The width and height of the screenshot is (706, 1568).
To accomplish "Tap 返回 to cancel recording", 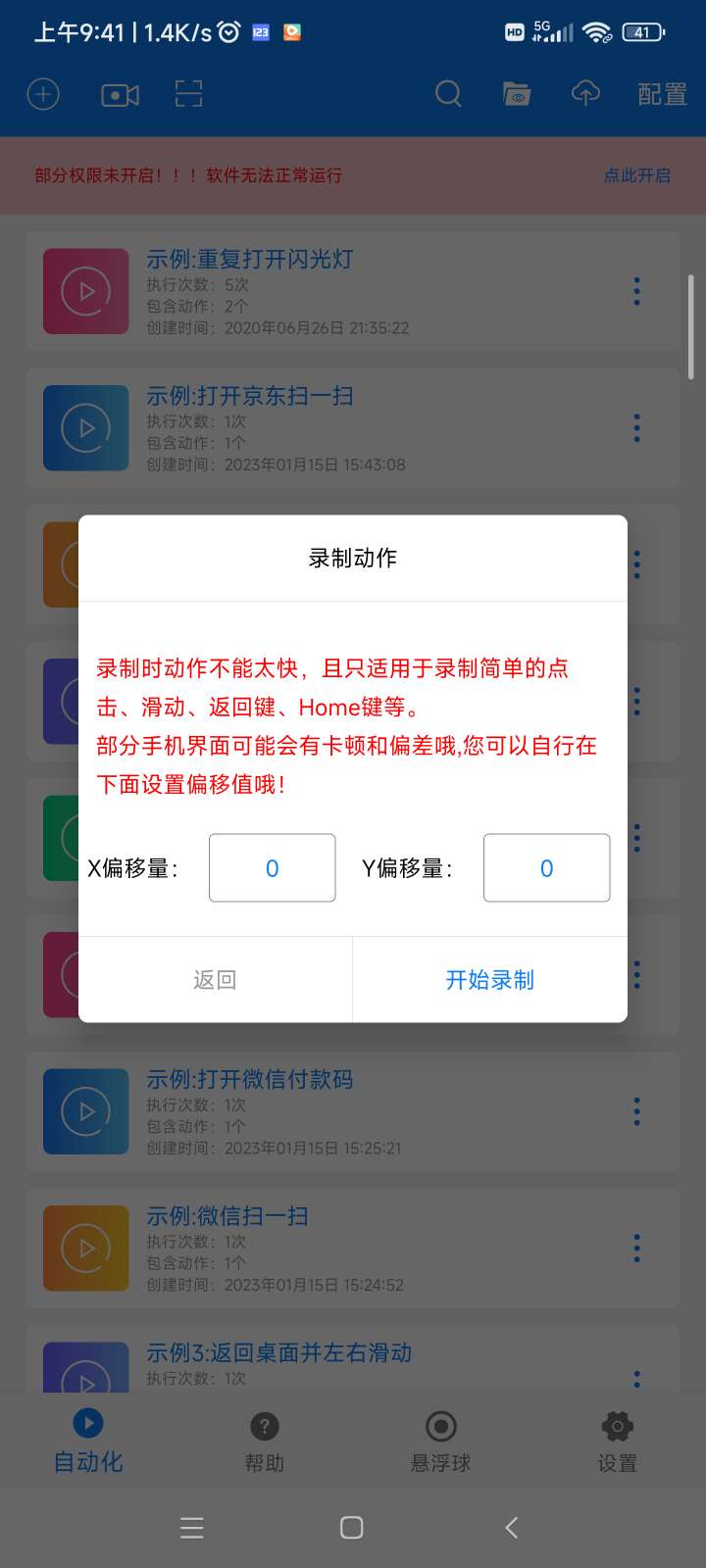I will [215, 979].
